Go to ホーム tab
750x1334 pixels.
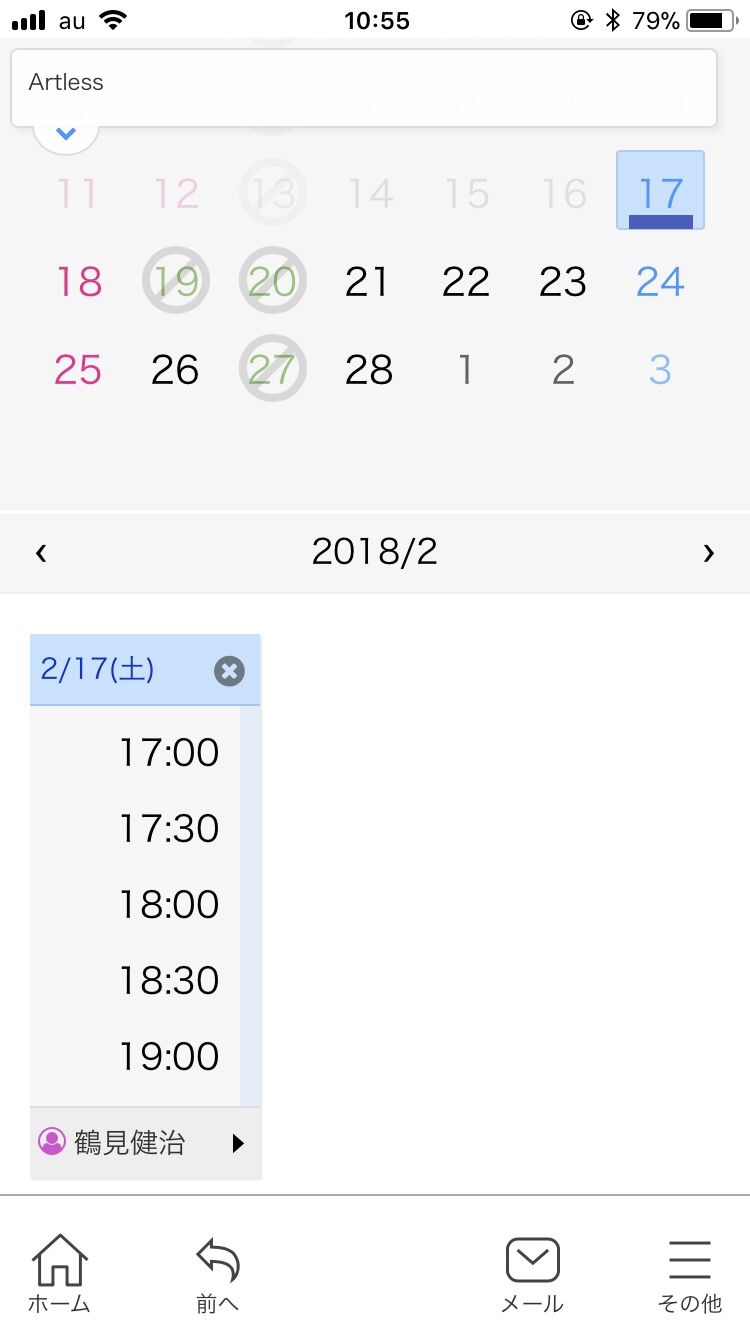click(60, 1273)
